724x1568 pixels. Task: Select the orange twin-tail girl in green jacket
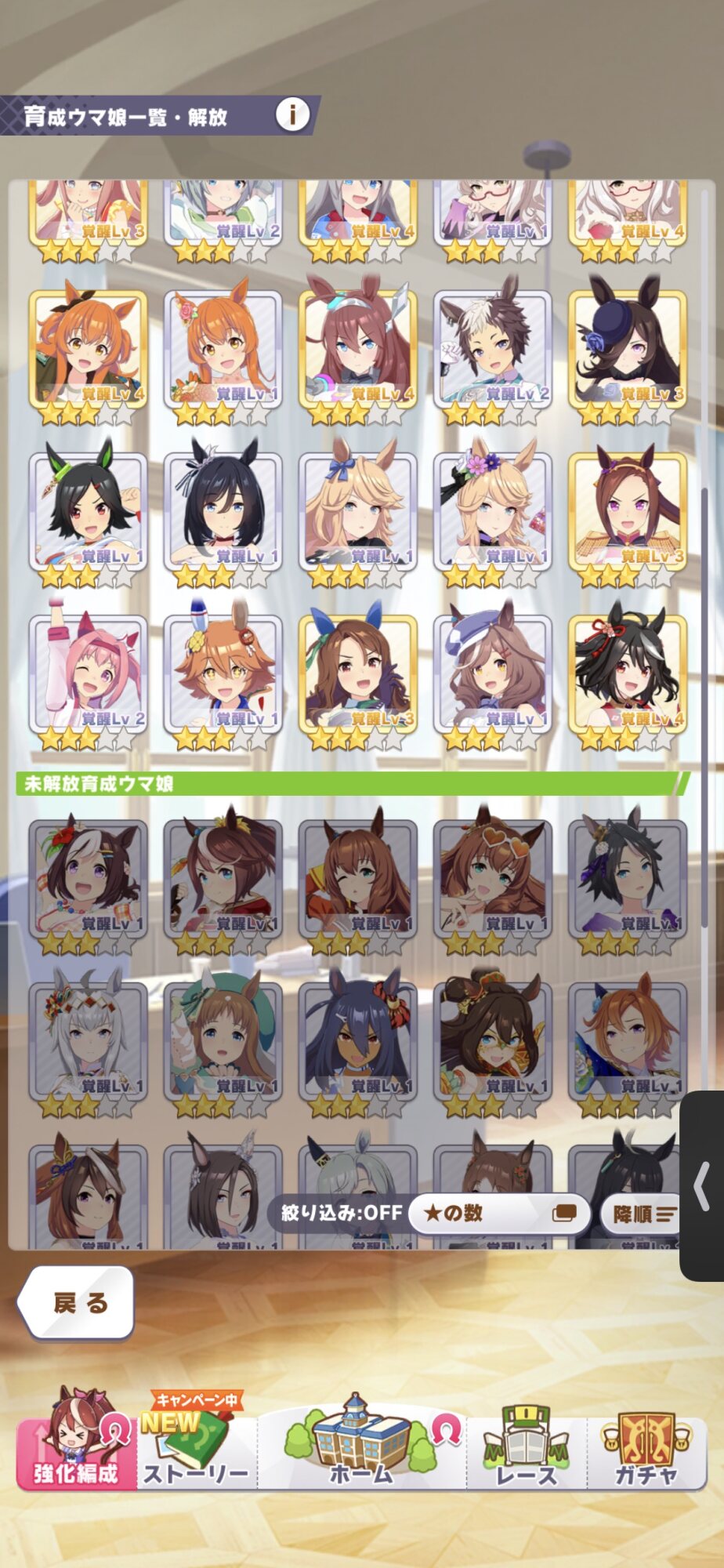88,350
